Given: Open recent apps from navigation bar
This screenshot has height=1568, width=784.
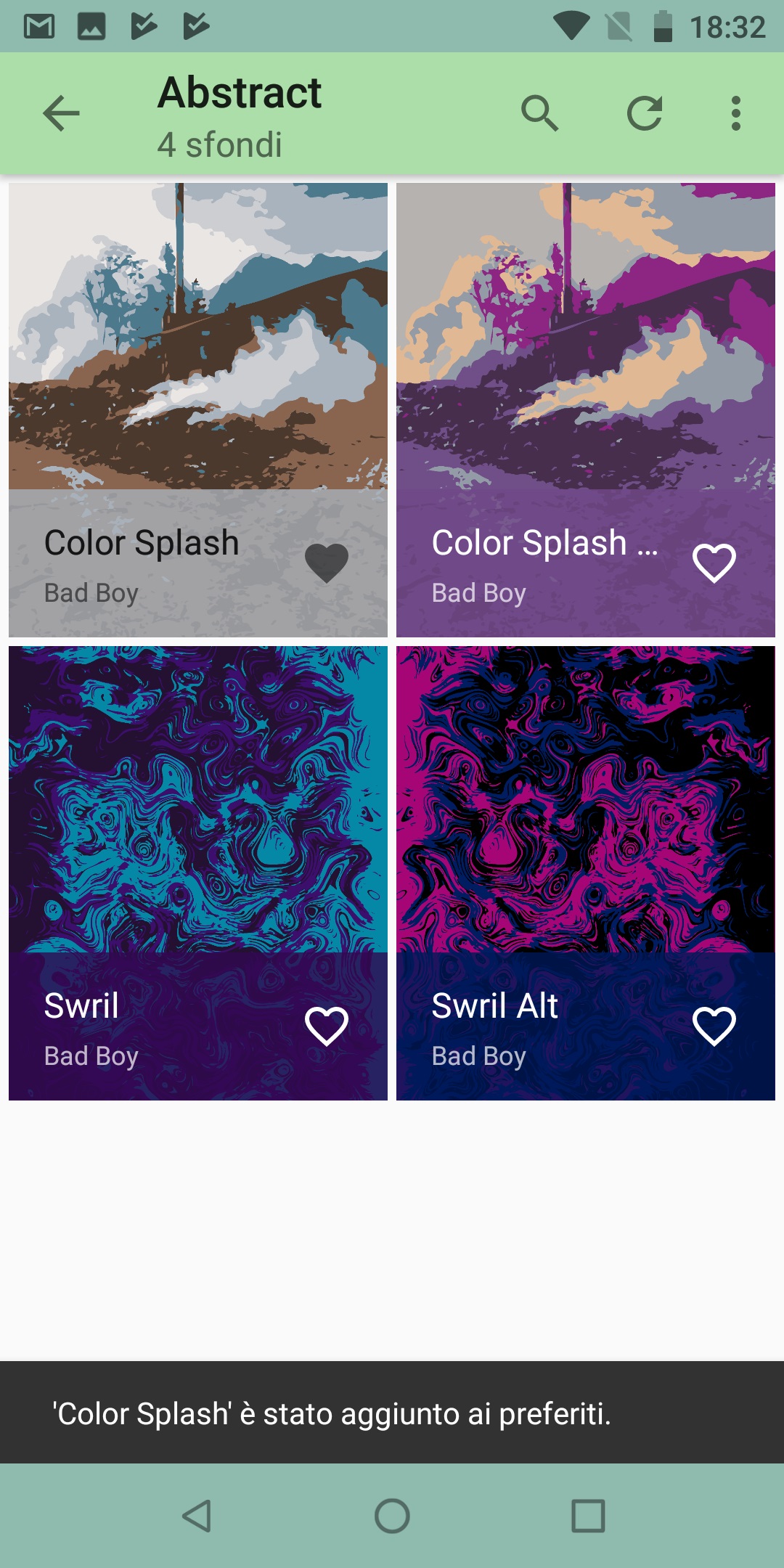Looking at the screenshot, I should pyautogui.click(x=588, y=1516).
